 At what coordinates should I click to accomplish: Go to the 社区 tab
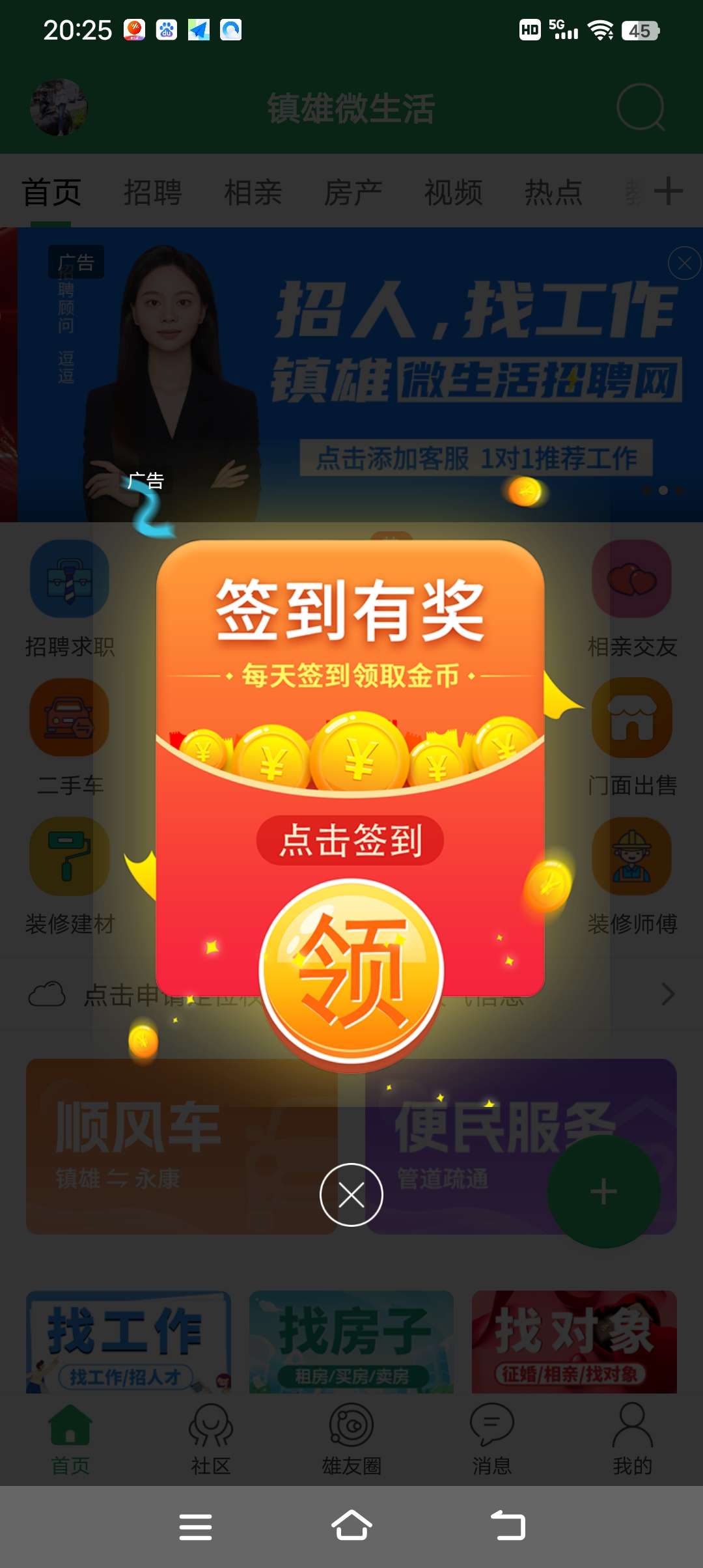click(211, 1439)
